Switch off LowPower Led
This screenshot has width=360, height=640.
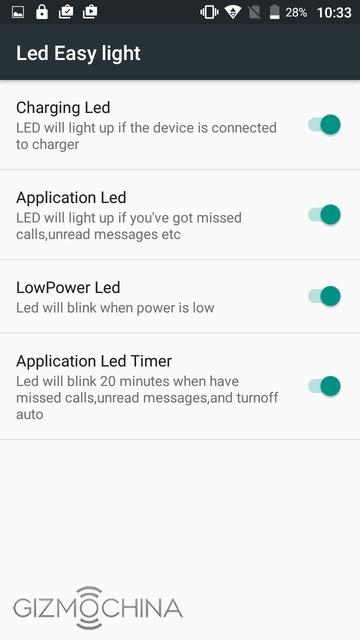[324, 296]
